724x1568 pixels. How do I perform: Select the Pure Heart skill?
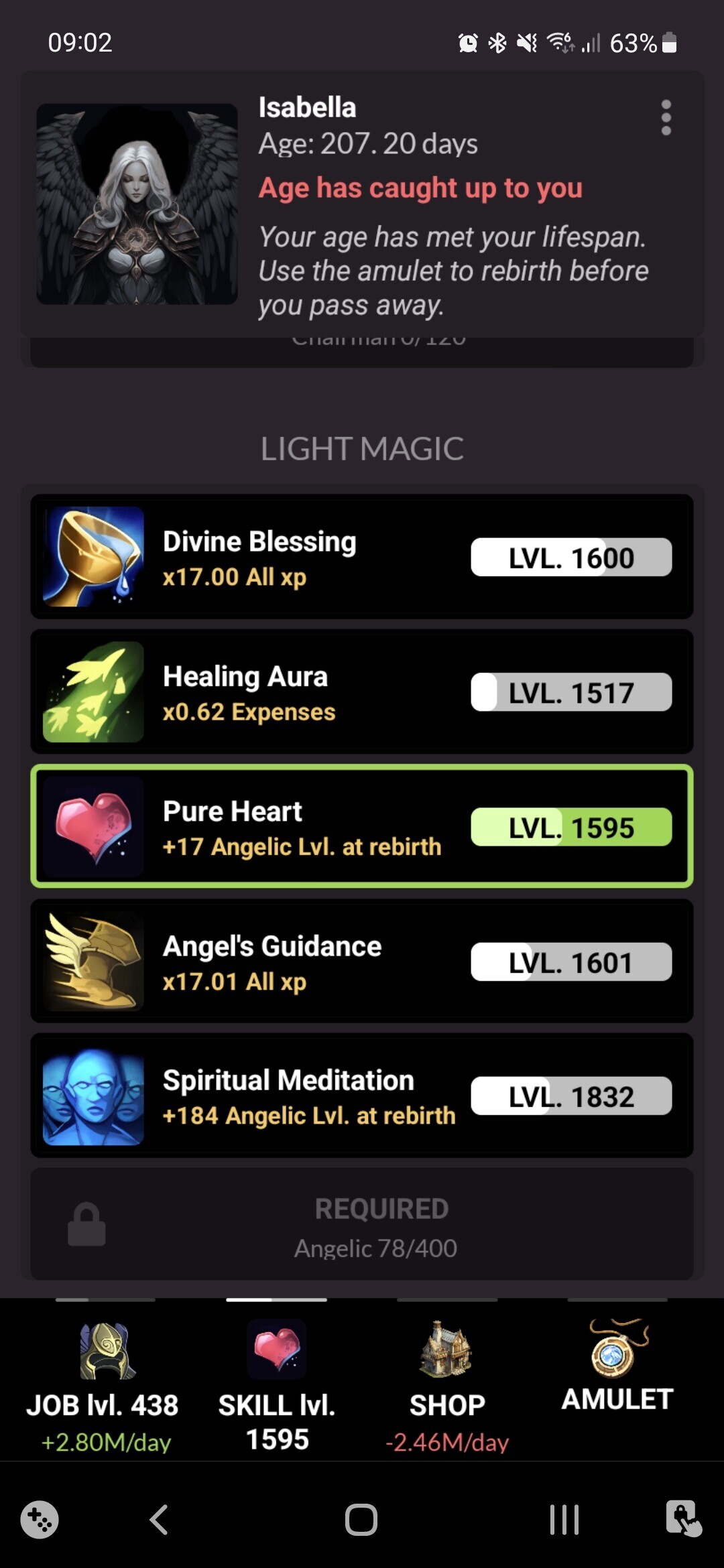[362, 826]
